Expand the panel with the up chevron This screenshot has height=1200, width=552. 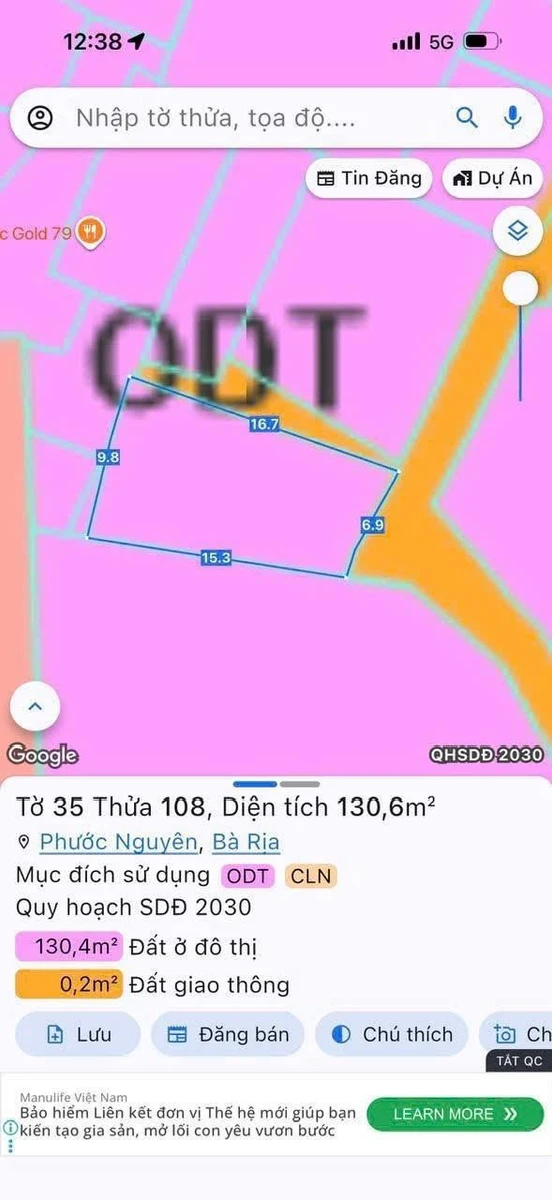(x=35, y=707)
